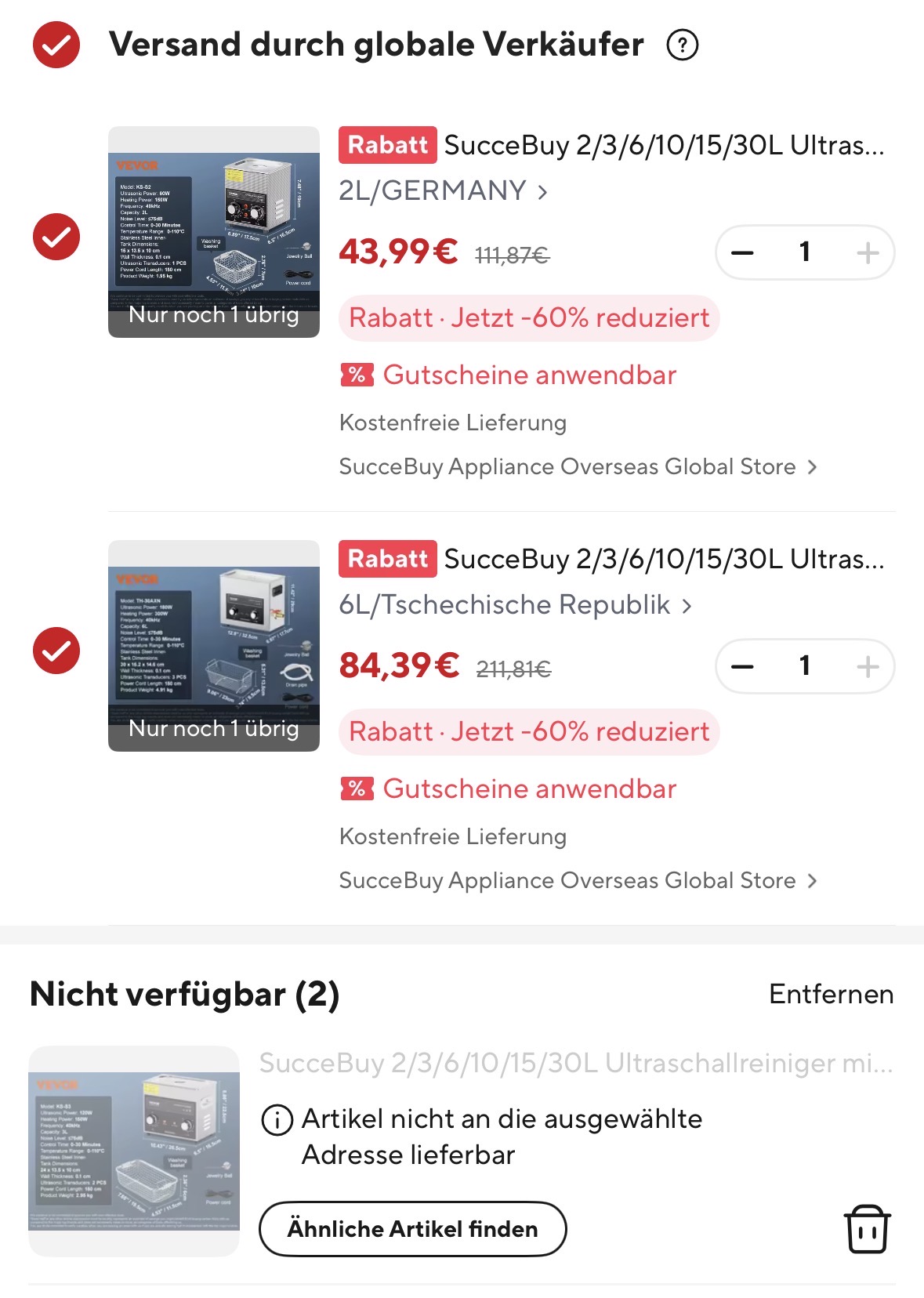Open help icon beside Versand durch globale Verkäufer

[682, 45]
